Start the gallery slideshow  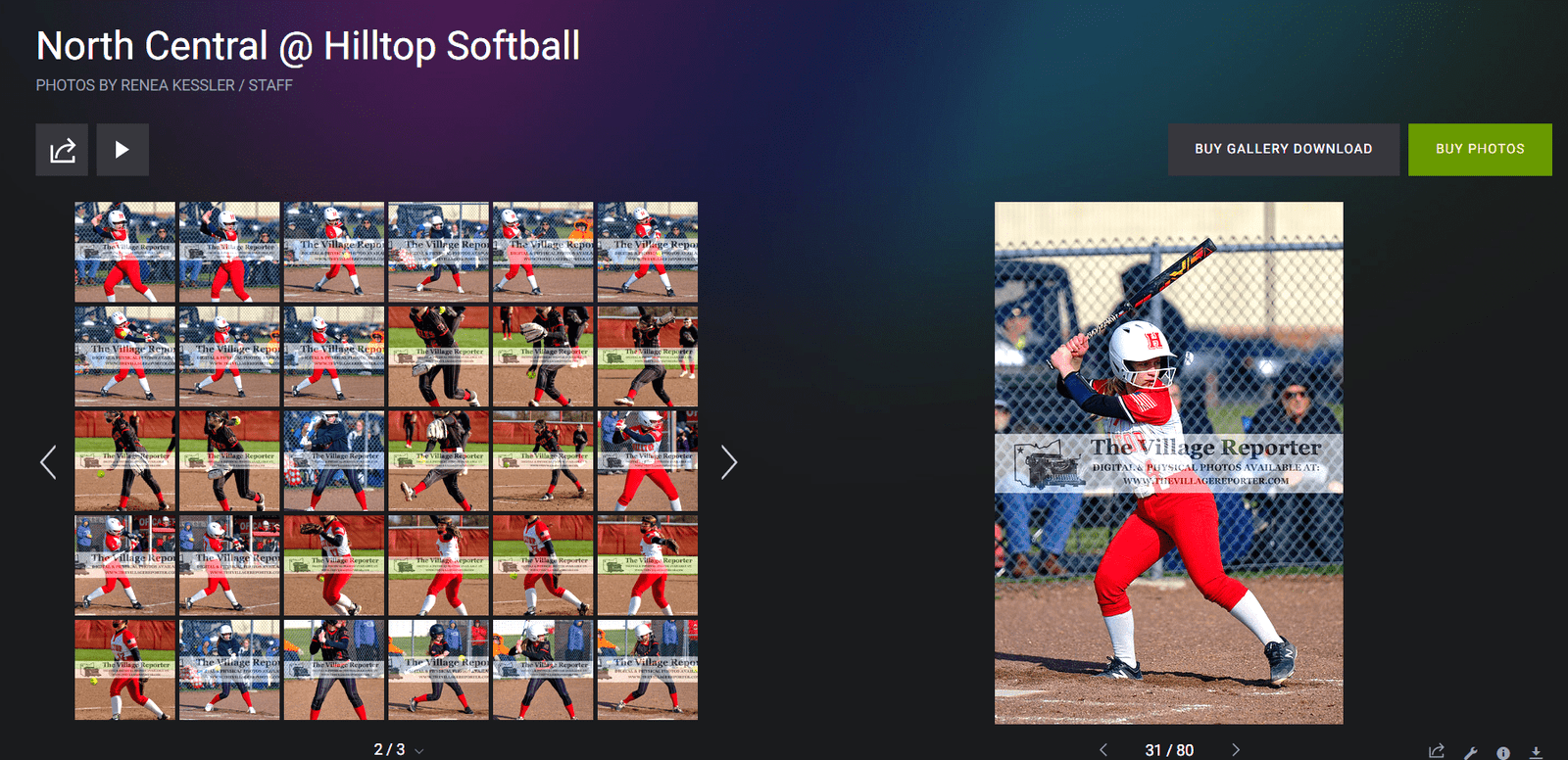click(x=122, y=150)
